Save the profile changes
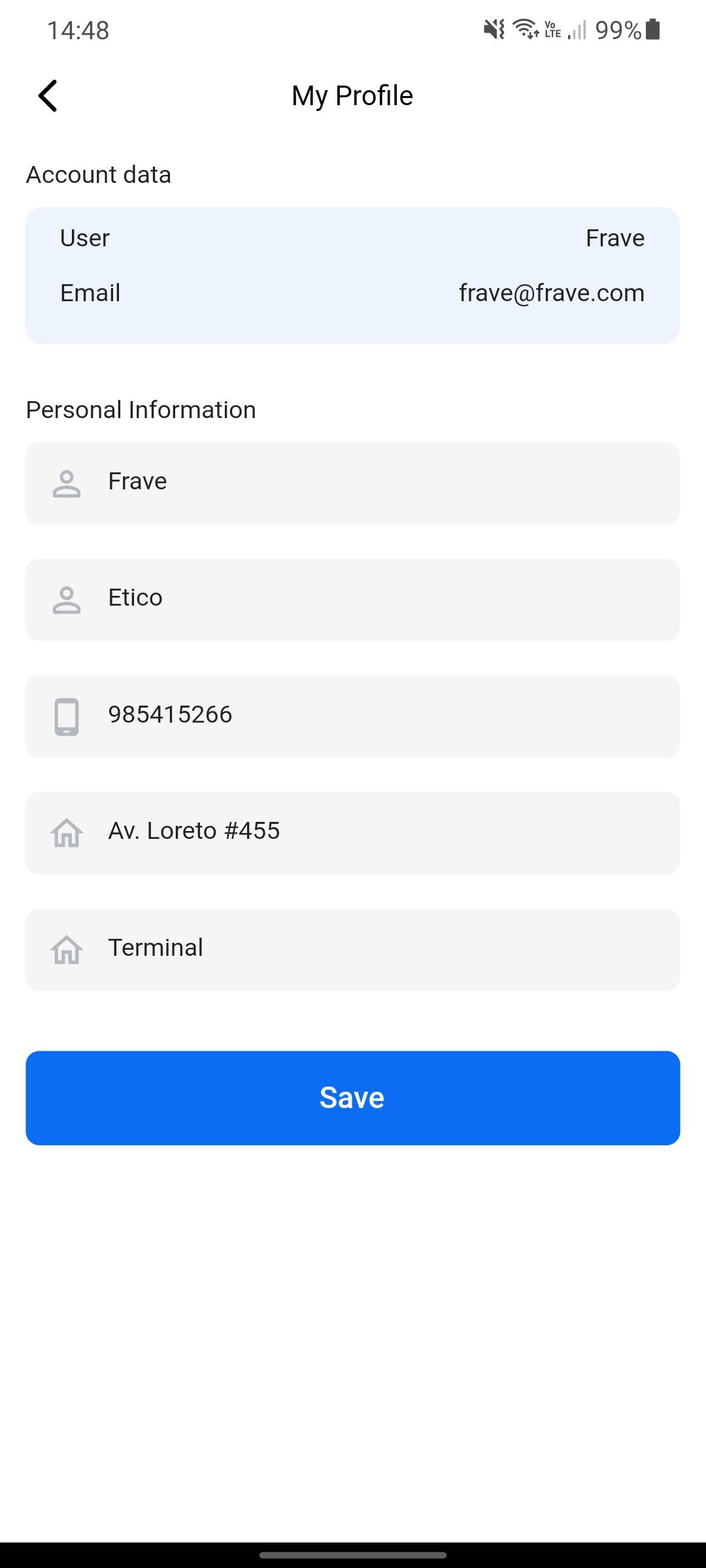706x1568 pixels. point(353,1098)
